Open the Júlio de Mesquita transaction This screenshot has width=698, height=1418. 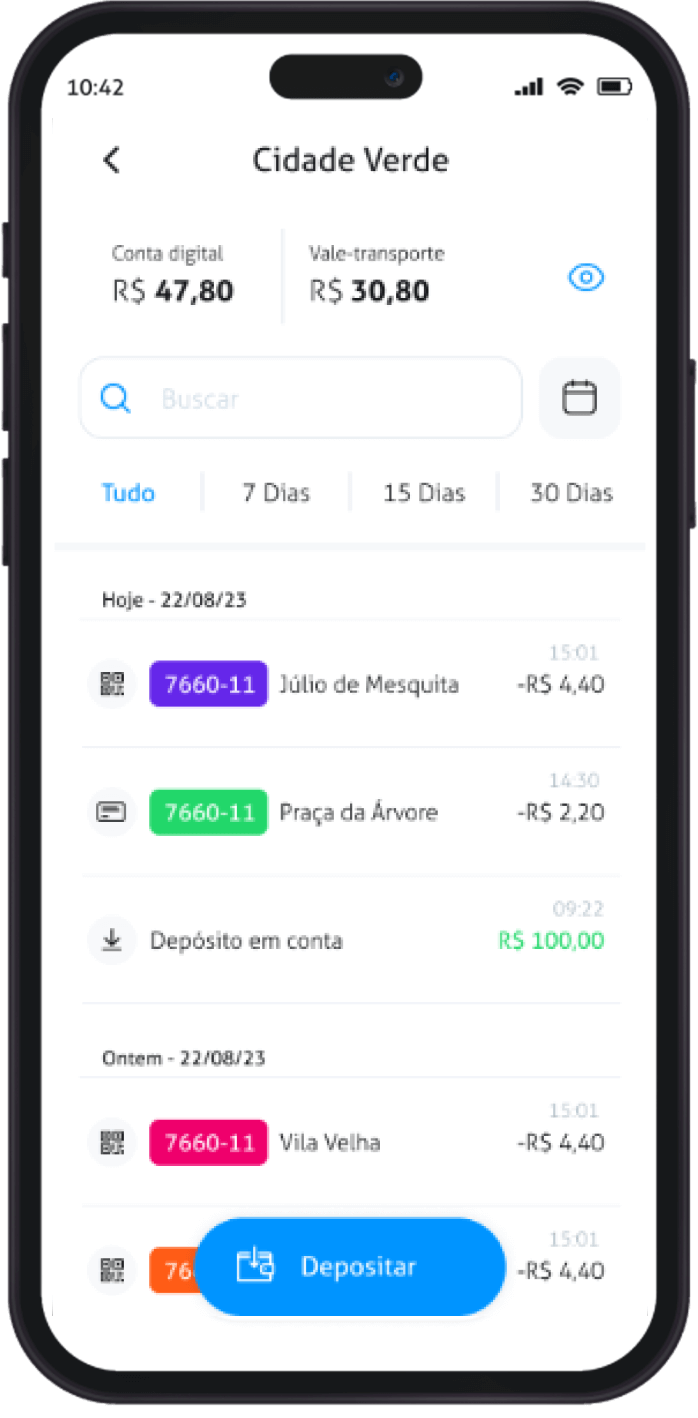coord(350,684)
